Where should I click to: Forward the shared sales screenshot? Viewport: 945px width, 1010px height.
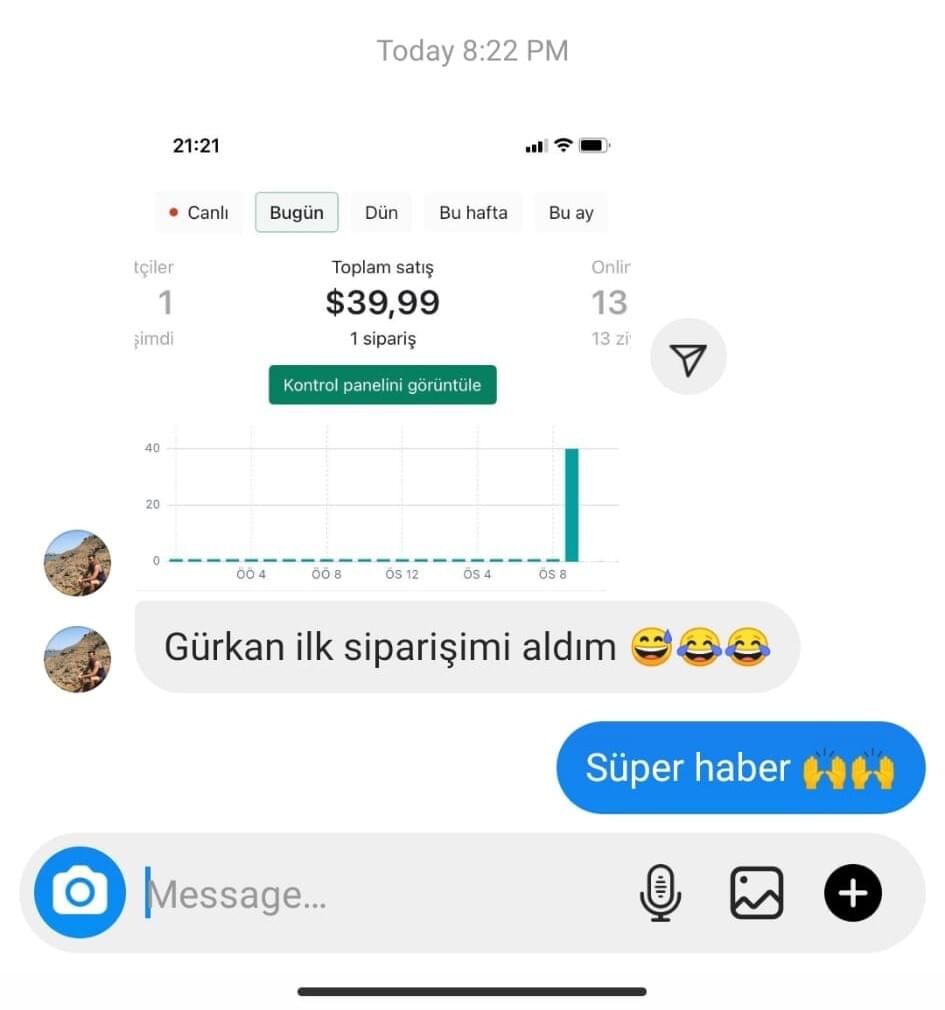coord(688,357)
